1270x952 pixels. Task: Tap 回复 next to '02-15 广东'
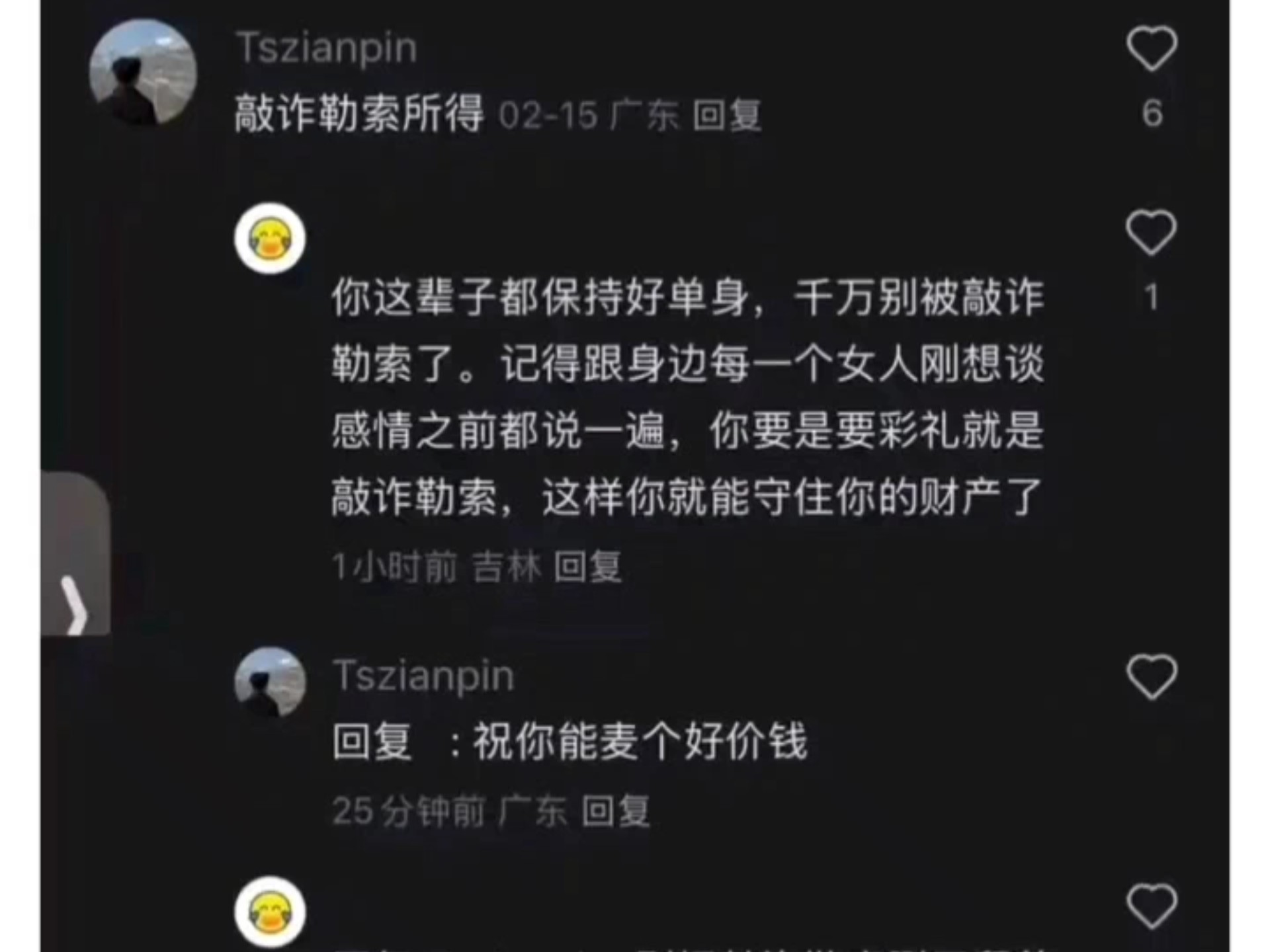click(x=727, y=116)
